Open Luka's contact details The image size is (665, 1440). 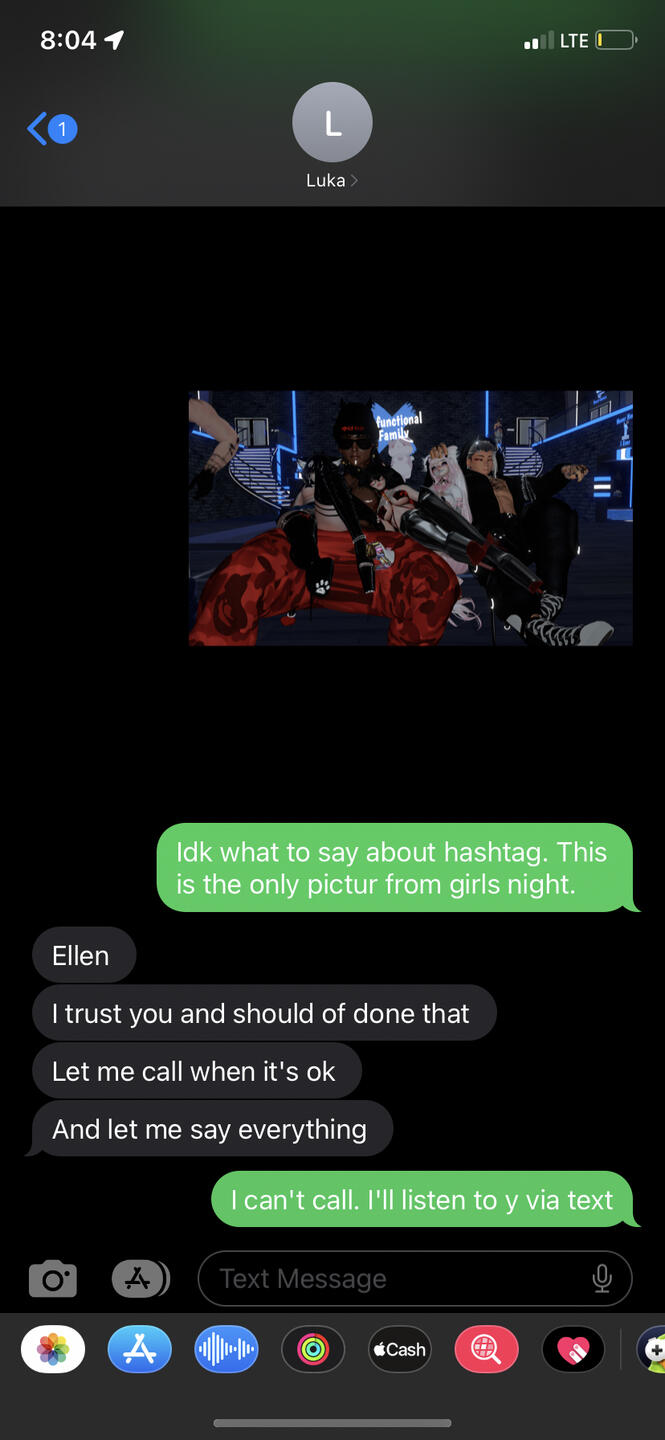click(x=332, y=135)
